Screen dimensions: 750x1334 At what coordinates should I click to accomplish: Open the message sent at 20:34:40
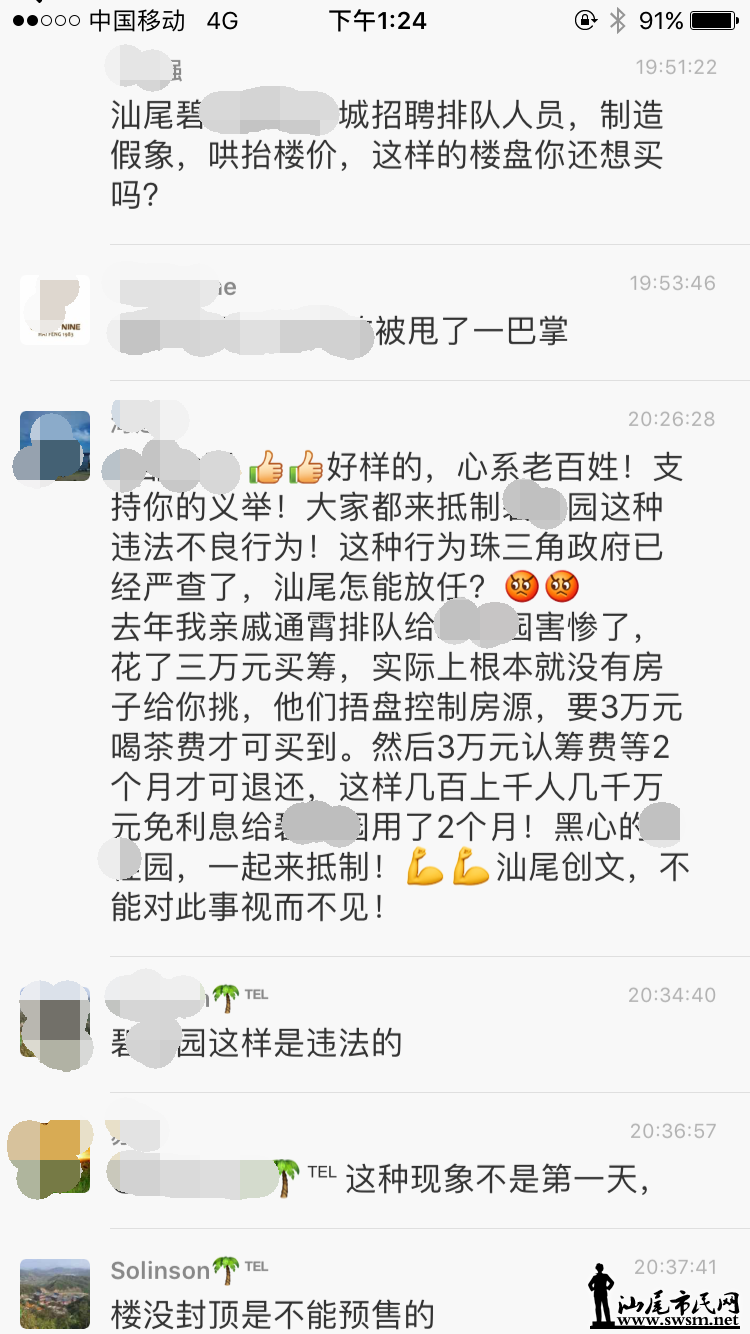256,1043
